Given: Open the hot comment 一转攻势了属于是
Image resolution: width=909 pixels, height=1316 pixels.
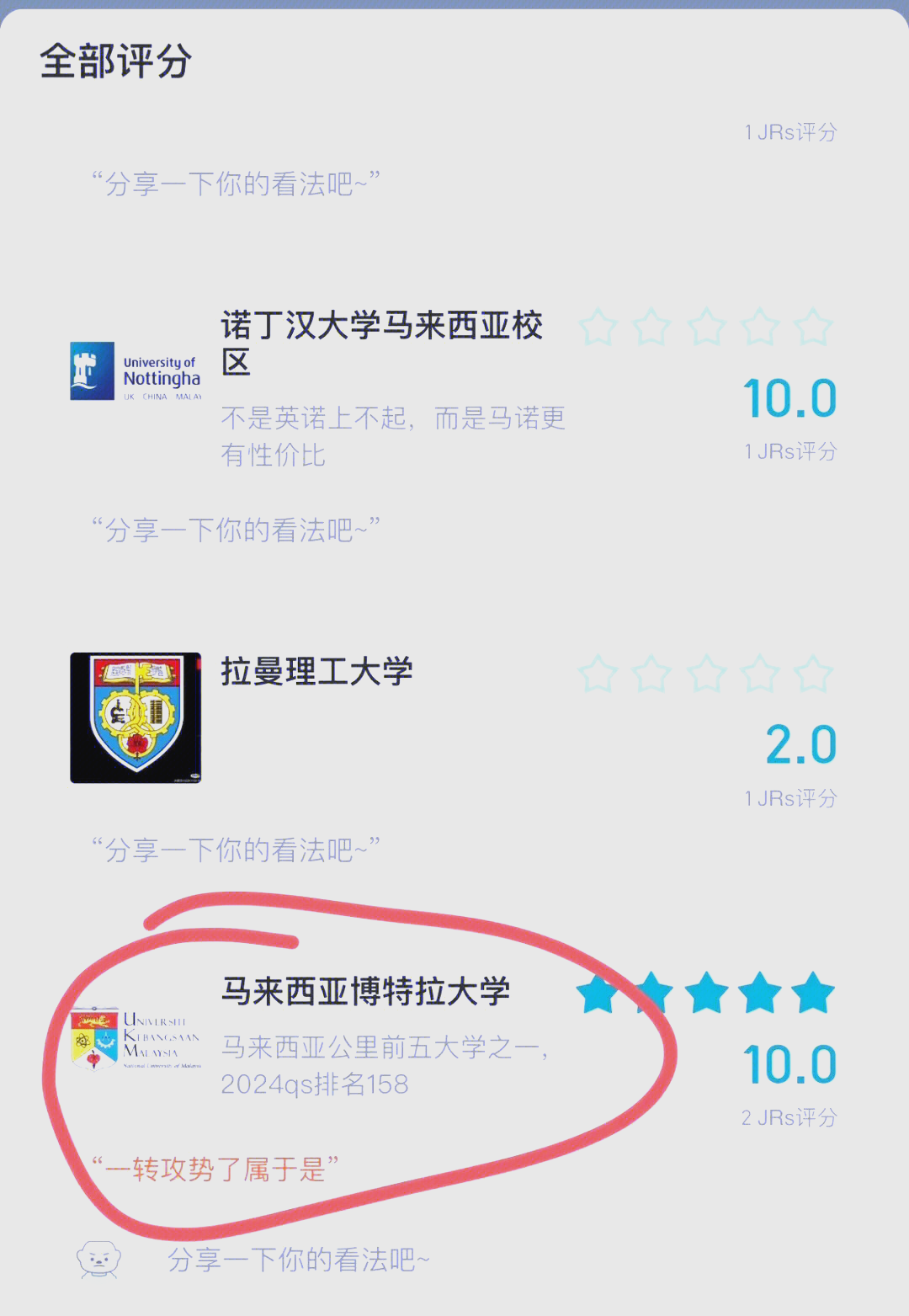Looking at the screenshot, I should click(215, 1169).
